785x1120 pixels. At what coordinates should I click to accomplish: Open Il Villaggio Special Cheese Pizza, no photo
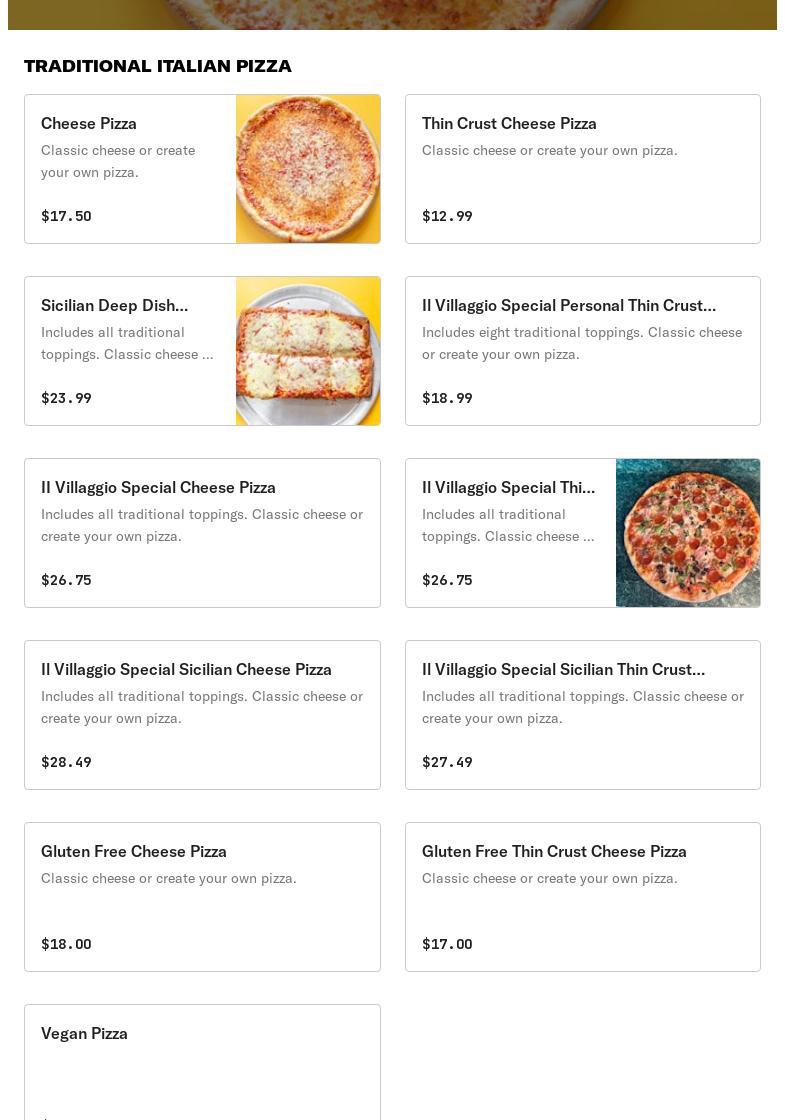202,533
